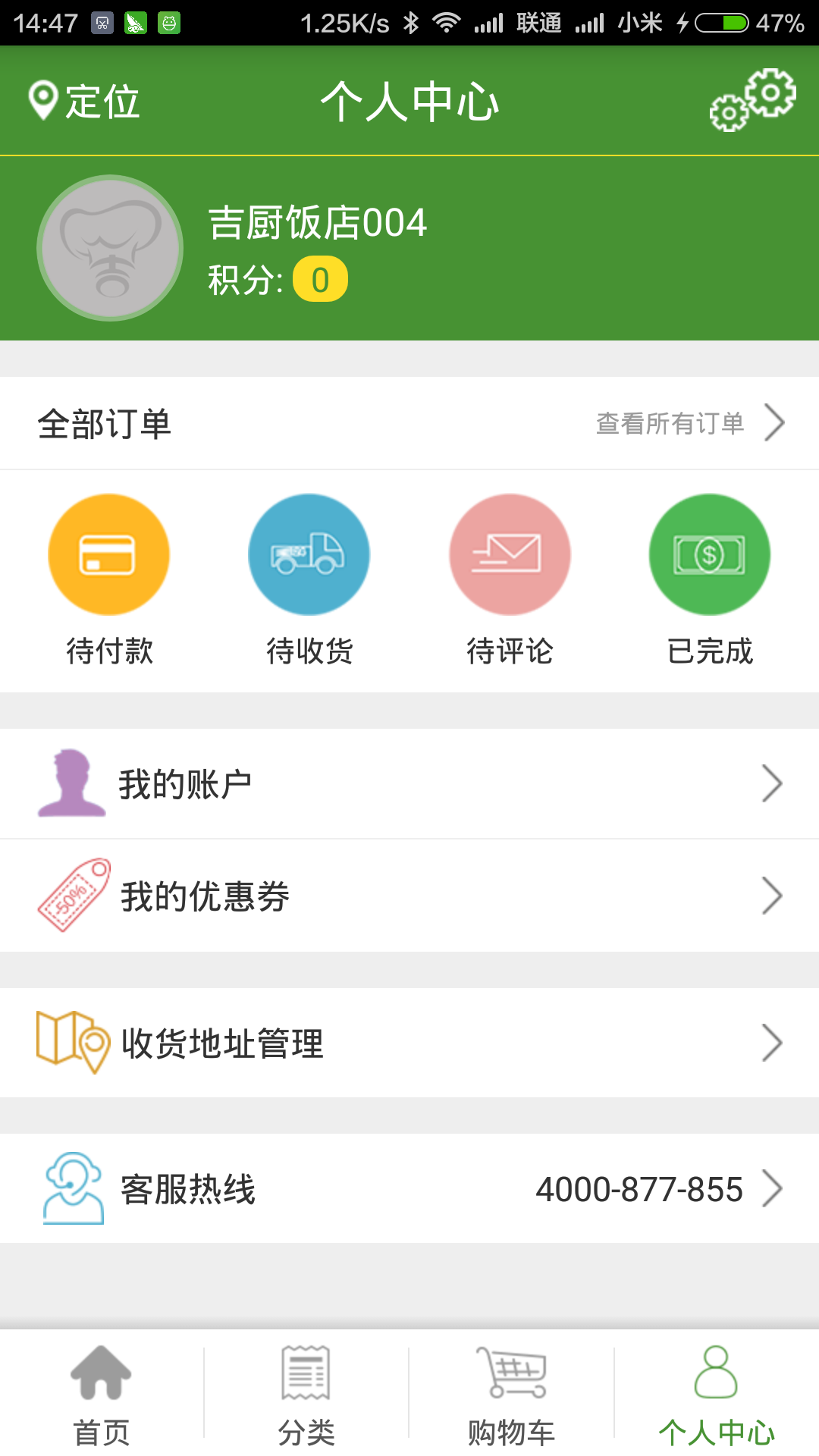Switch to the 分类 tab

click(306, 1394)
